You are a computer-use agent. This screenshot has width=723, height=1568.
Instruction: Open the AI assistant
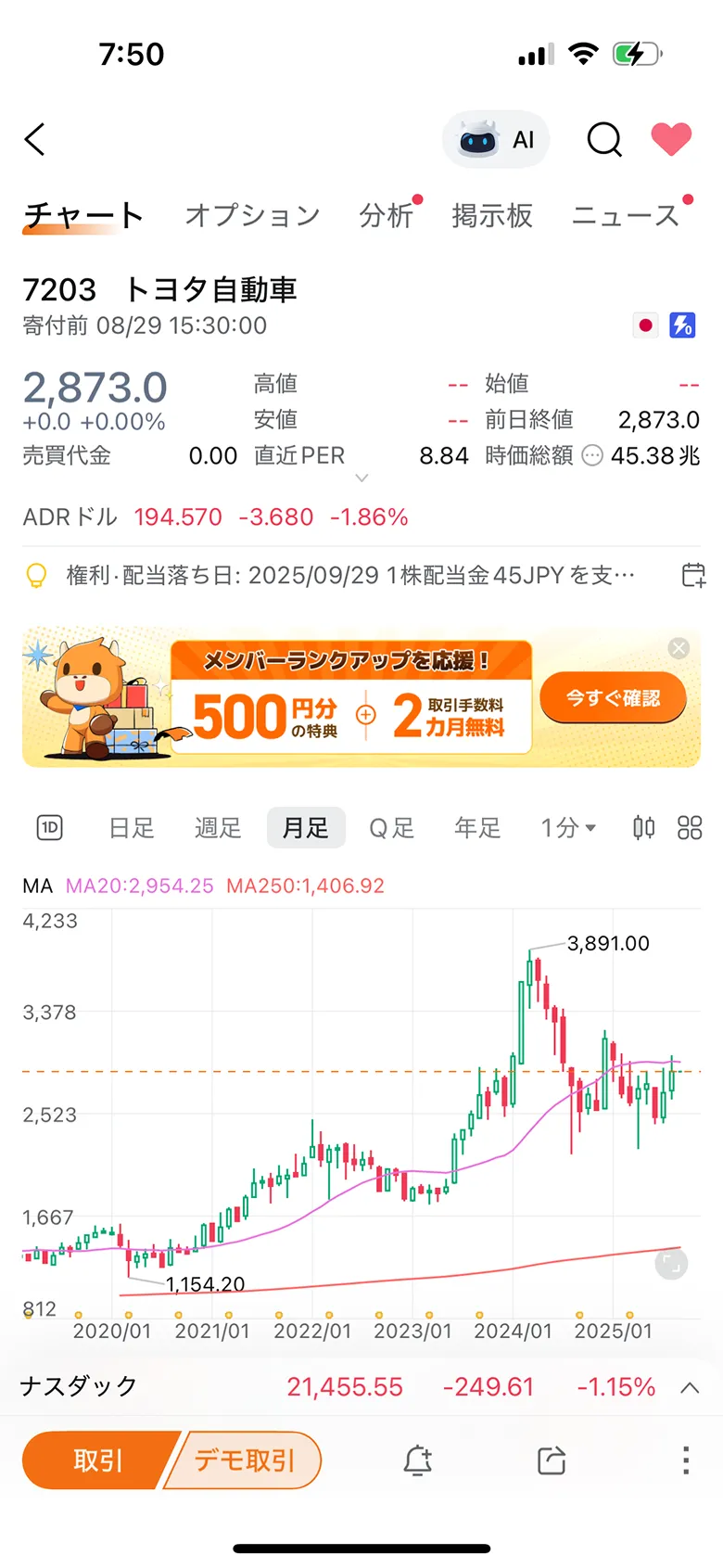coord(496,139)
